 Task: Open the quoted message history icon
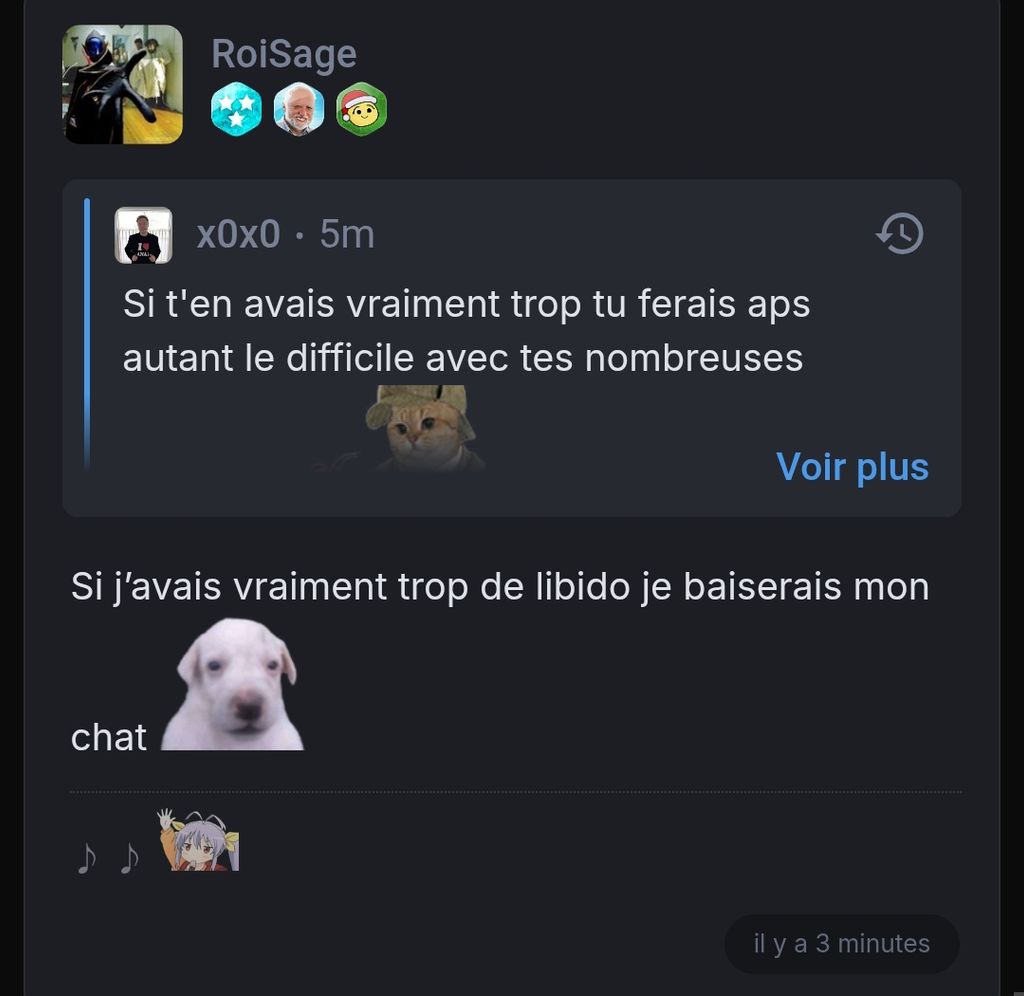click(900, 234)
